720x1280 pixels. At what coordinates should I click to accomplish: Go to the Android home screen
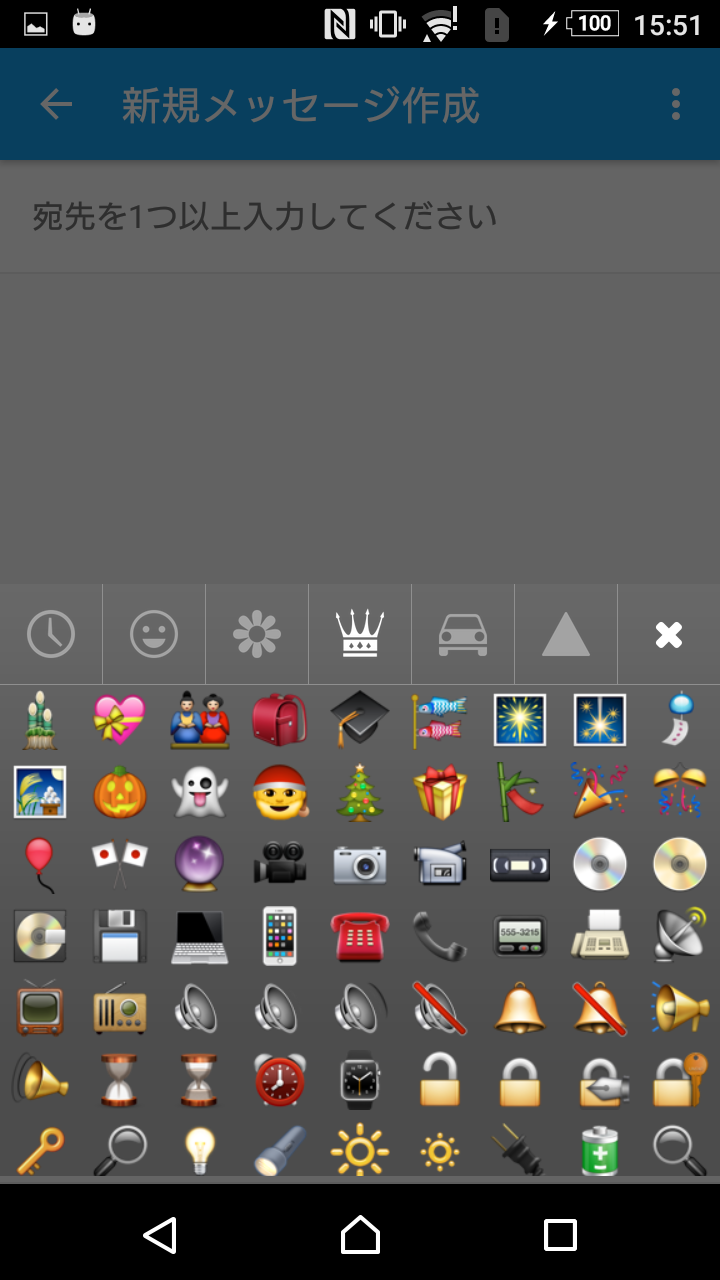click(360, 1235)
